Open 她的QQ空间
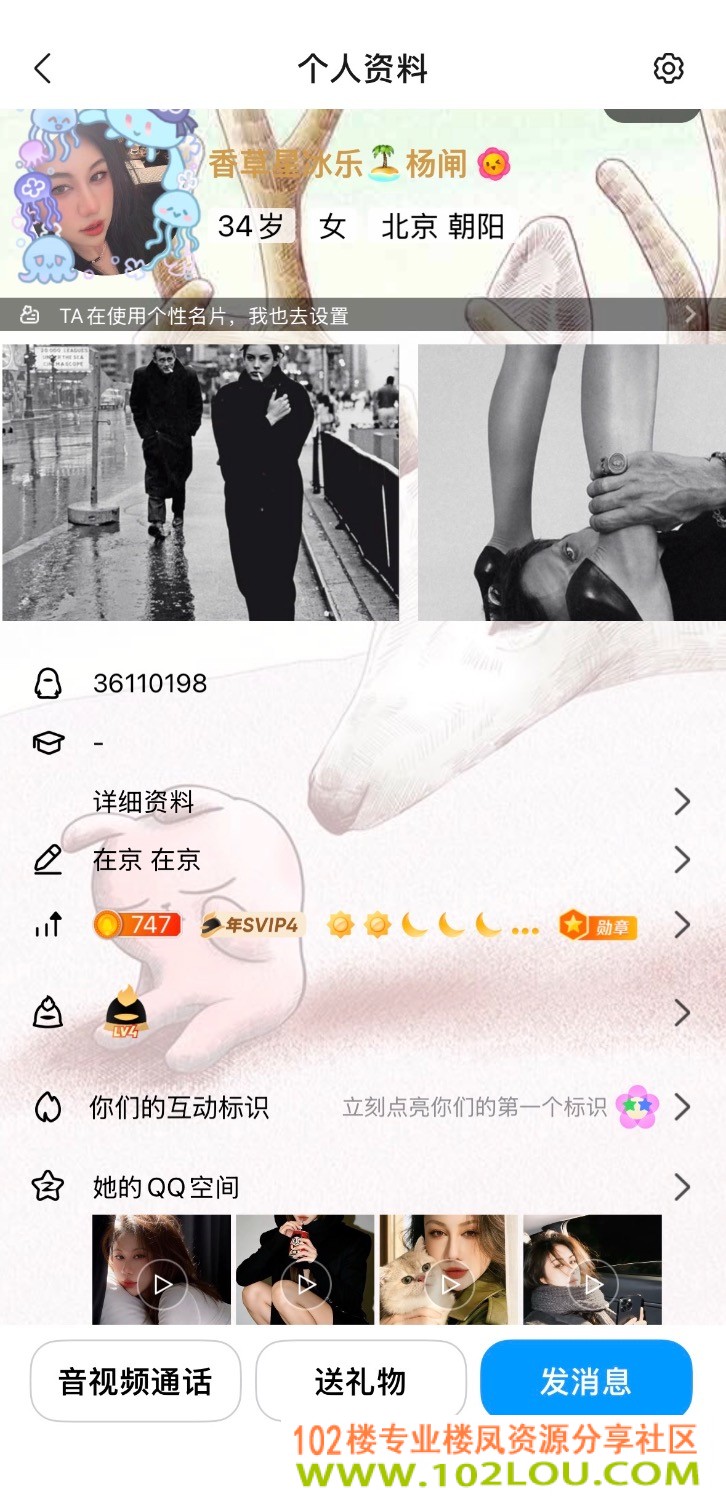Screen dimensions: 726x1500 point(363,1188)
